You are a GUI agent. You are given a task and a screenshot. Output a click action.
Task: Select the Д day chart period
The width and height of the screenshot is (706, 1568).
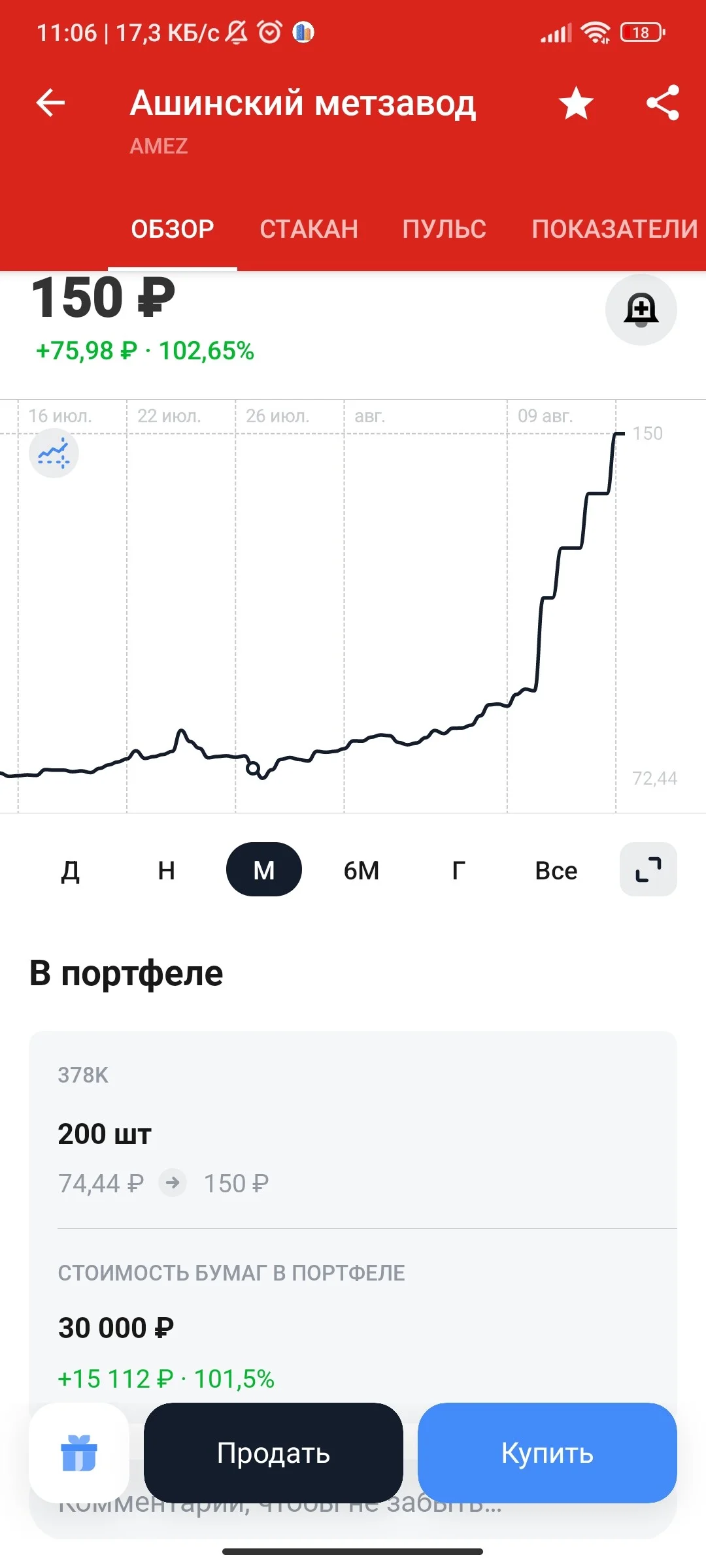pos(70,870)
